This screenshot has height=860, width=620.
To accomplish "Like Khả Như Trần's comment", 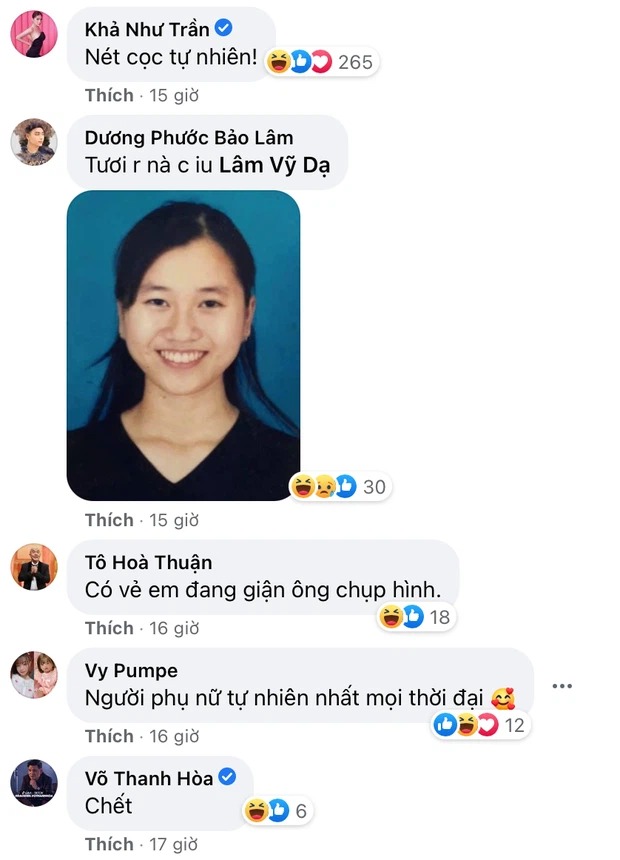I will (109, 95).
